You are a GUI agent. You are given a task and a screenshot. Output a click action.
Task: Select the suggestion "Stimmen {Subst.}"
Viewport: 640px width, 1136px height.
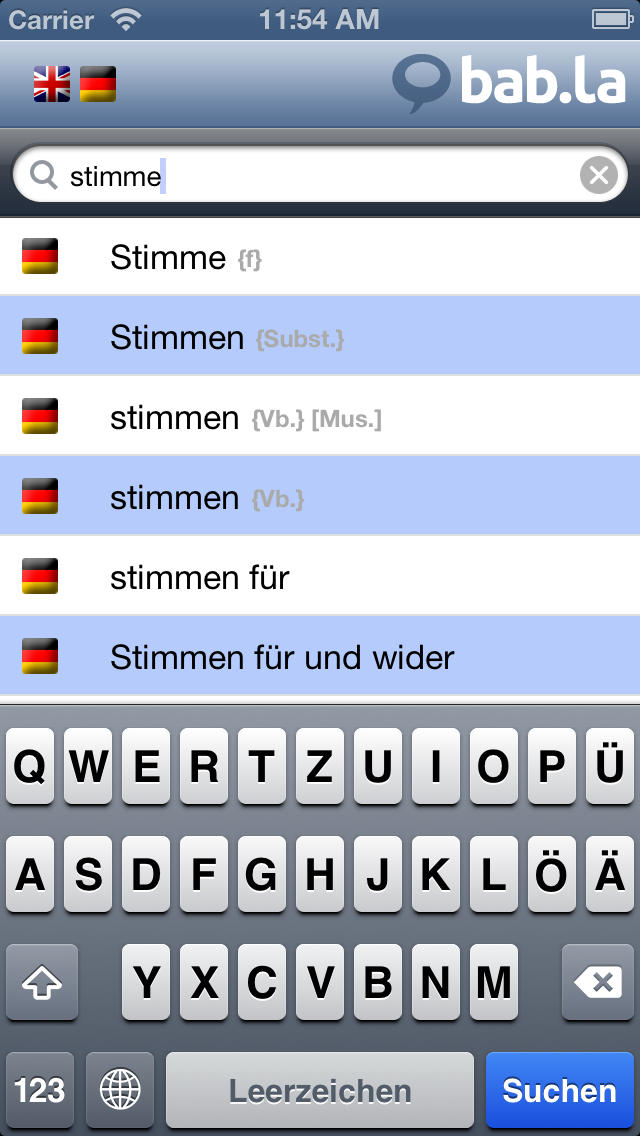tap(320, 337)
